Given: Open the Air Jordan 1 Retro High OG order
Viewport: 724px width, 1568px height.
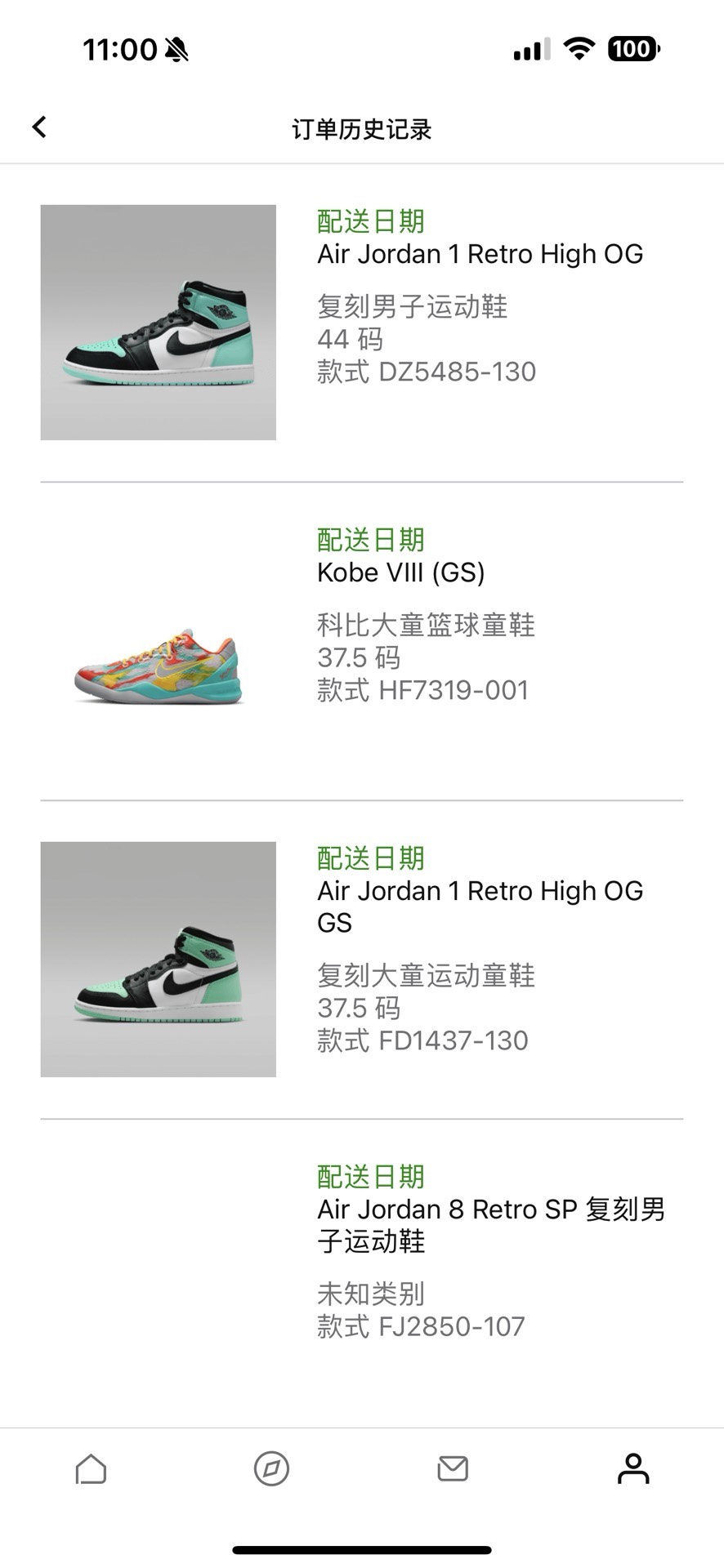Looking at the screenshot, I should 480,254.
